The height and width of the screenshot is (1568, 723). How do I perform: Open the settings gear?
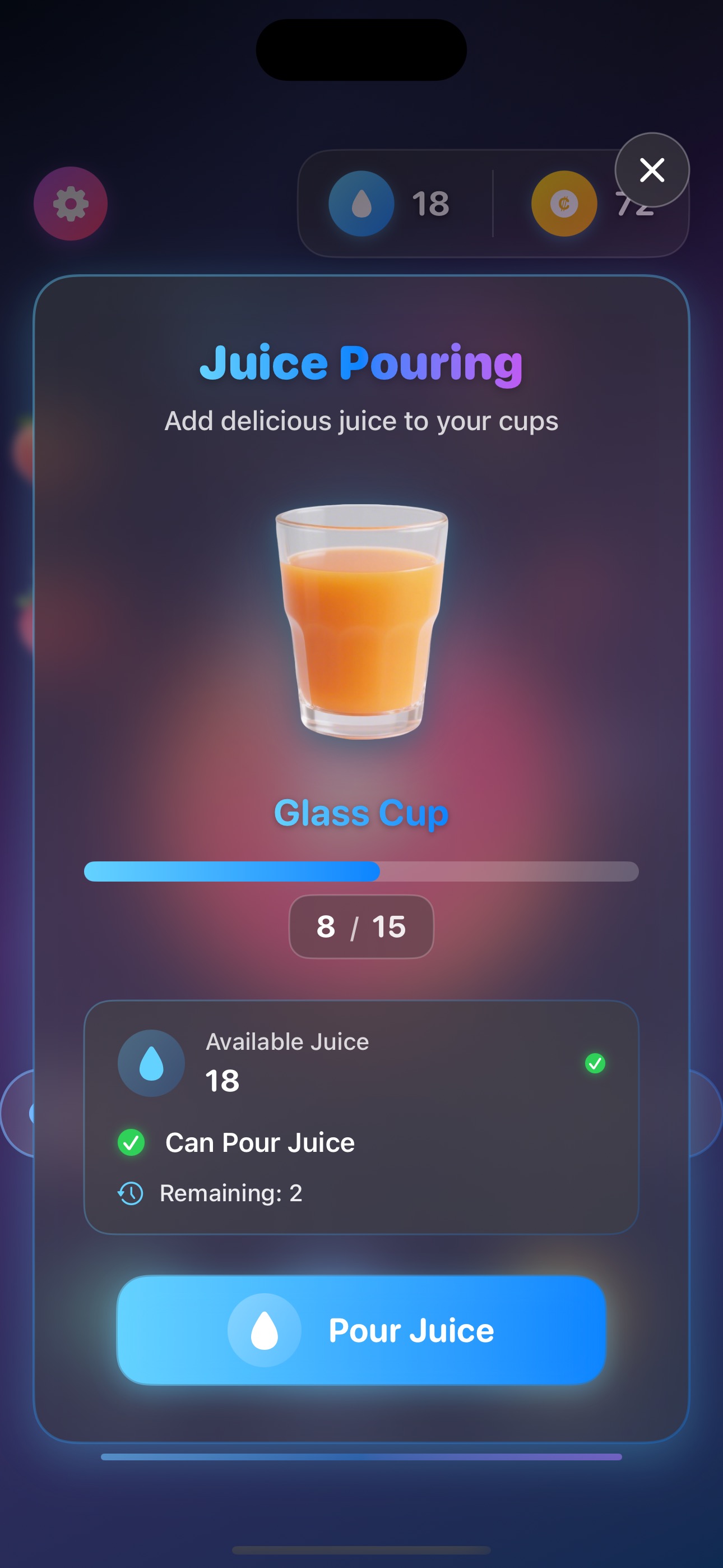(x=71, y=204)
